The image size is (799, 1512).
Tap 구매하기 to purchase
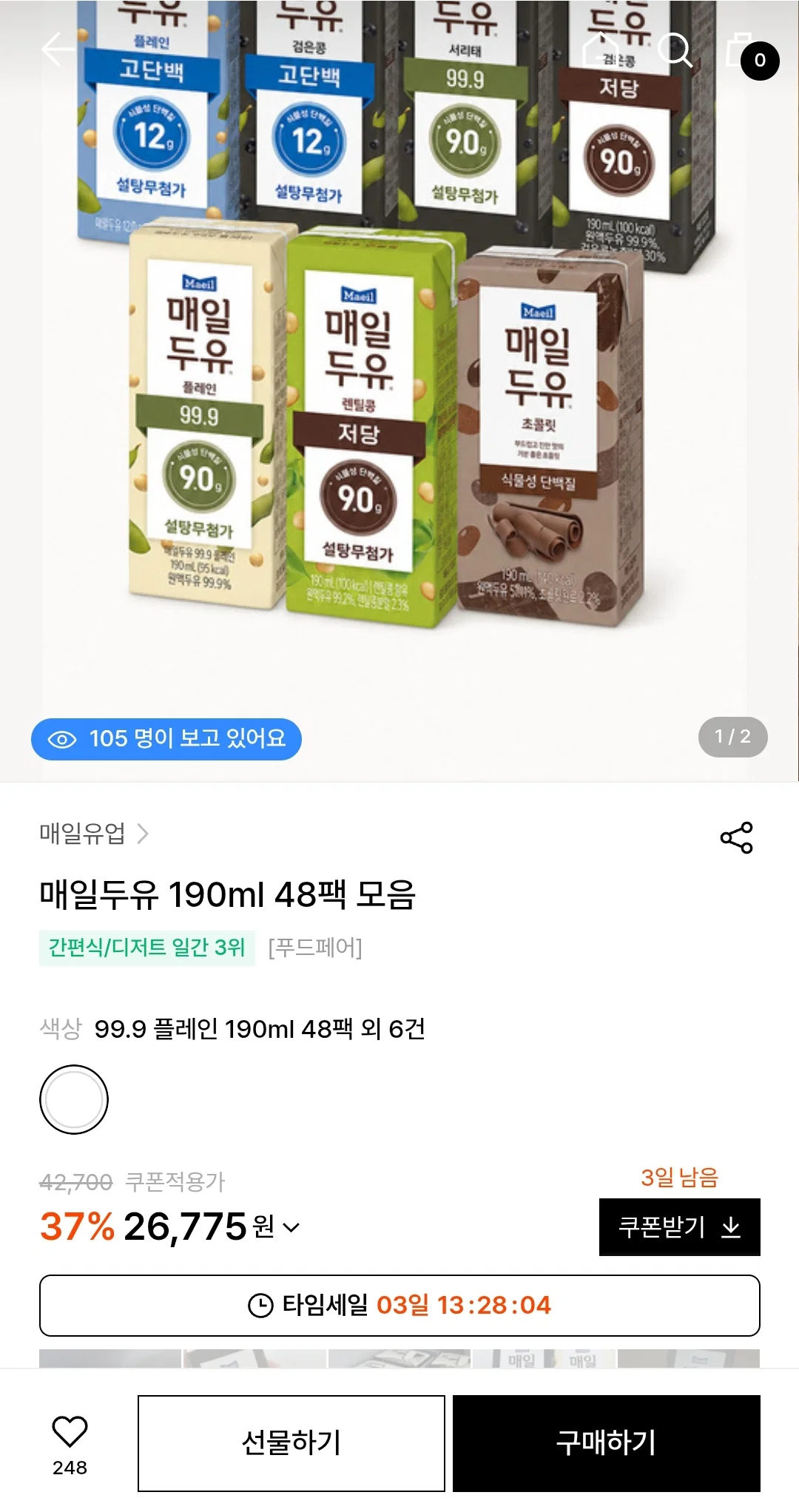coord(607,1443)
